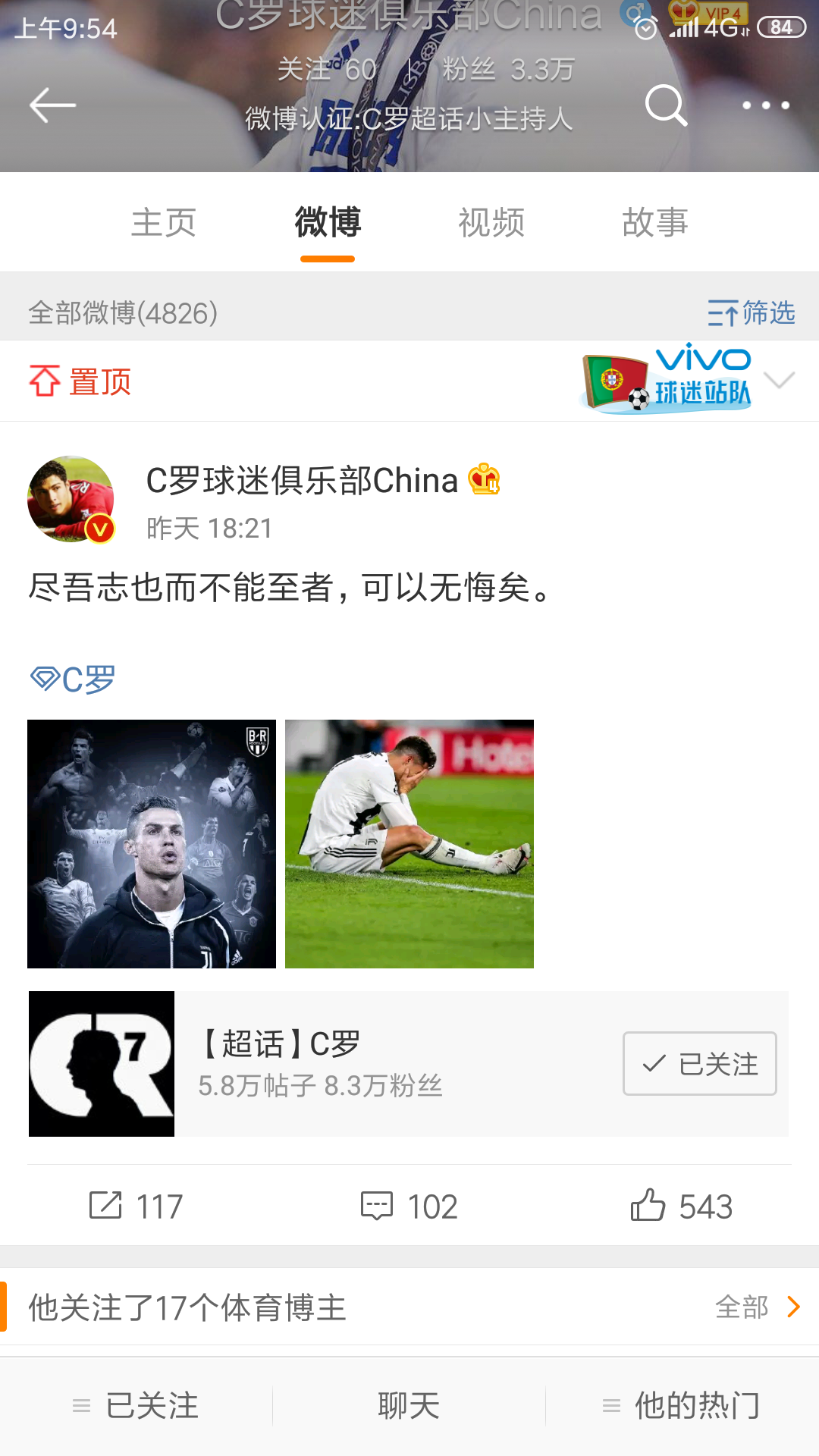This screenshot has width=819, height=1456.
Task: Repost the post with 117 reposts
Action: pos(136,1206)
